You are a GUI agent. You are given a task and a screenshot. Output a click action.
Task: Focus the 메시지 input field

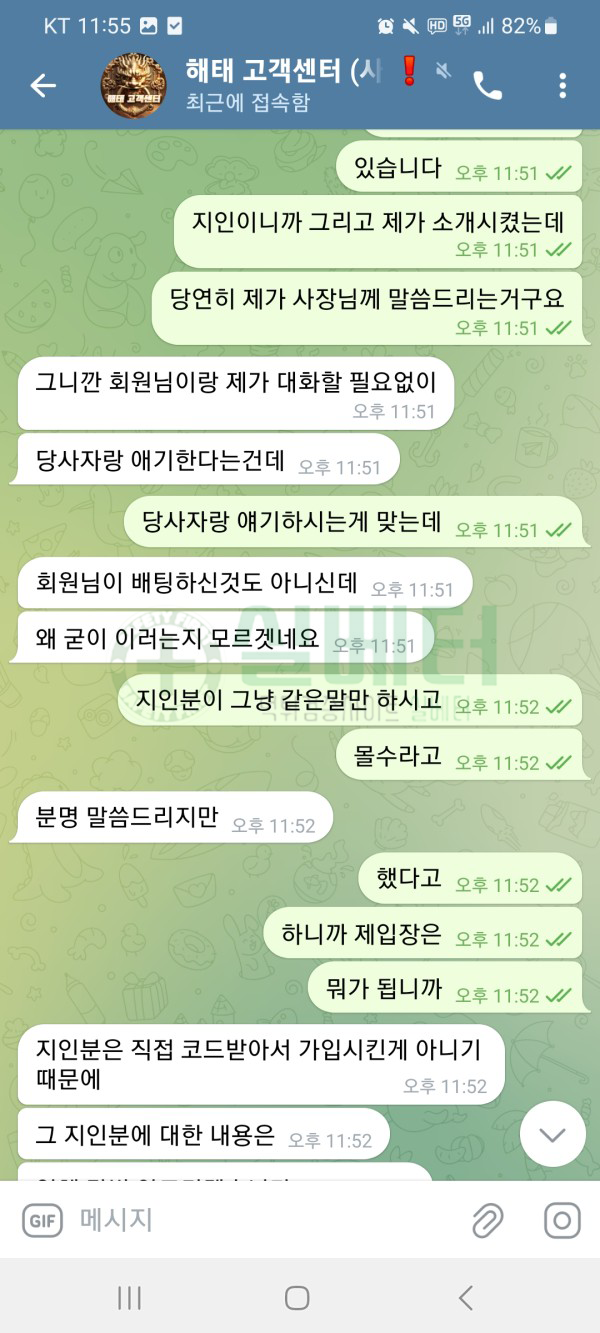click(260, 1220)
